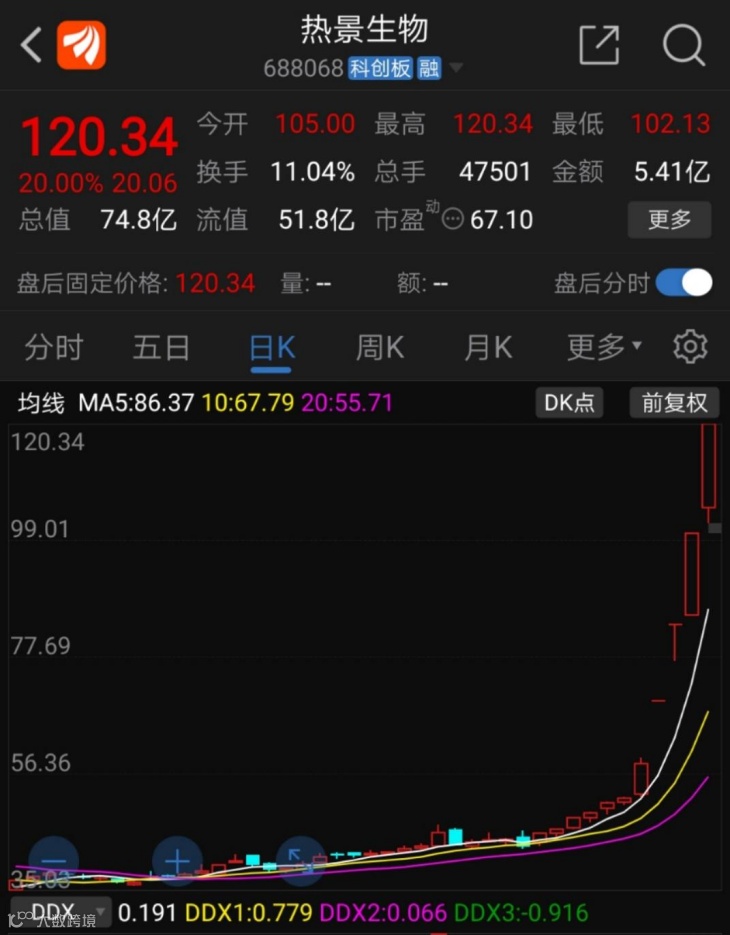
Task: Go back using the top-left arrow
Action: click(30, 45)
